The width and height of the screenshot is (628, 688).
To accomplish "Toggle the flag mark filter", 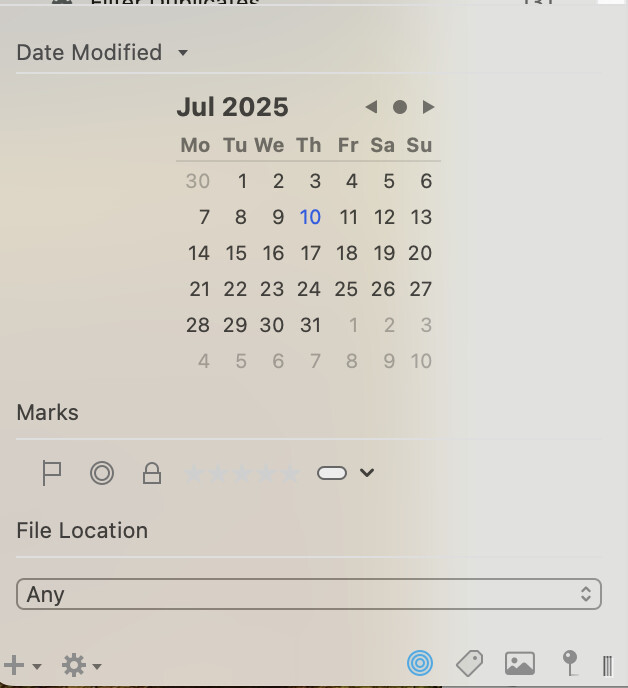I will (x=52, y=473).
